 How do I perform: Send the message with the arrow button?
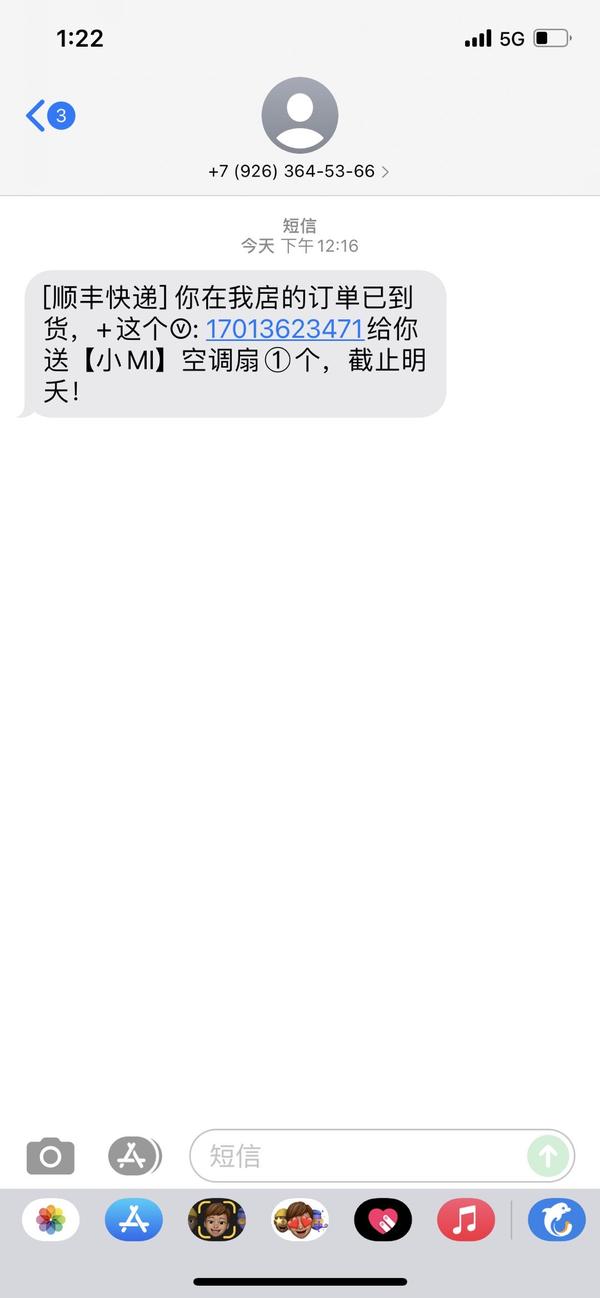548,1157
